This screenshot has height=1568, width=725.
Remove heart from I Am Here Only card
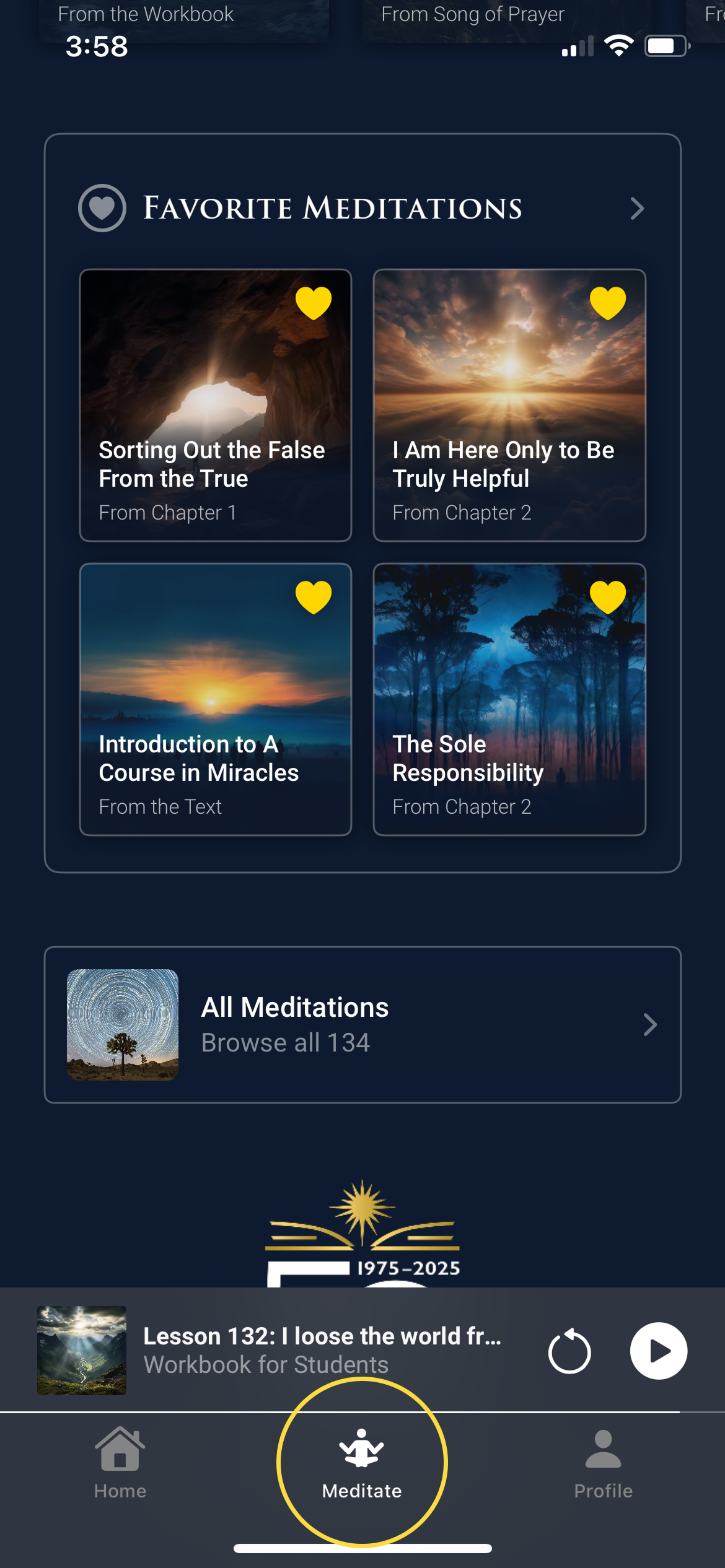[607, 303]
